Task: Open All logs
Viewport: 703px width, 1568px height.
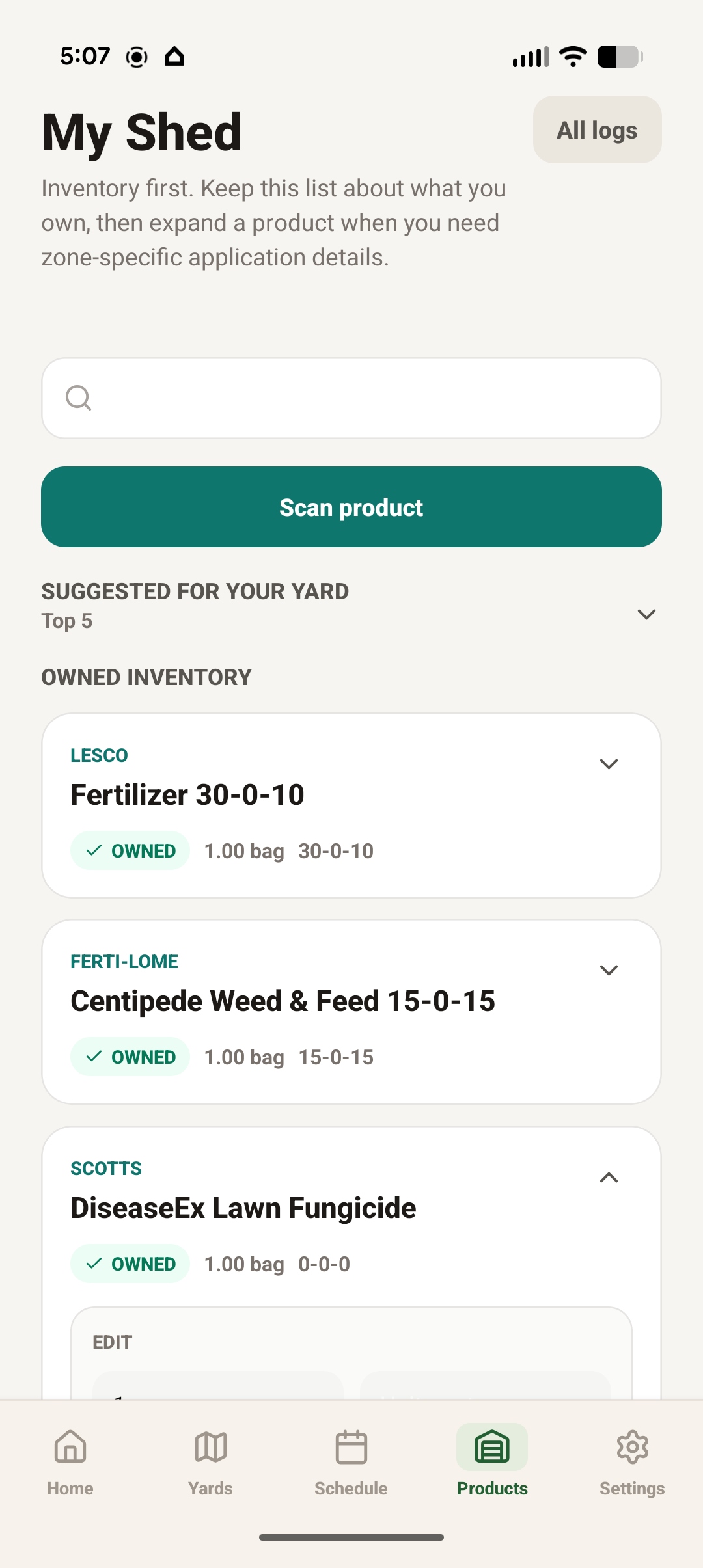Action: point(596,129)
